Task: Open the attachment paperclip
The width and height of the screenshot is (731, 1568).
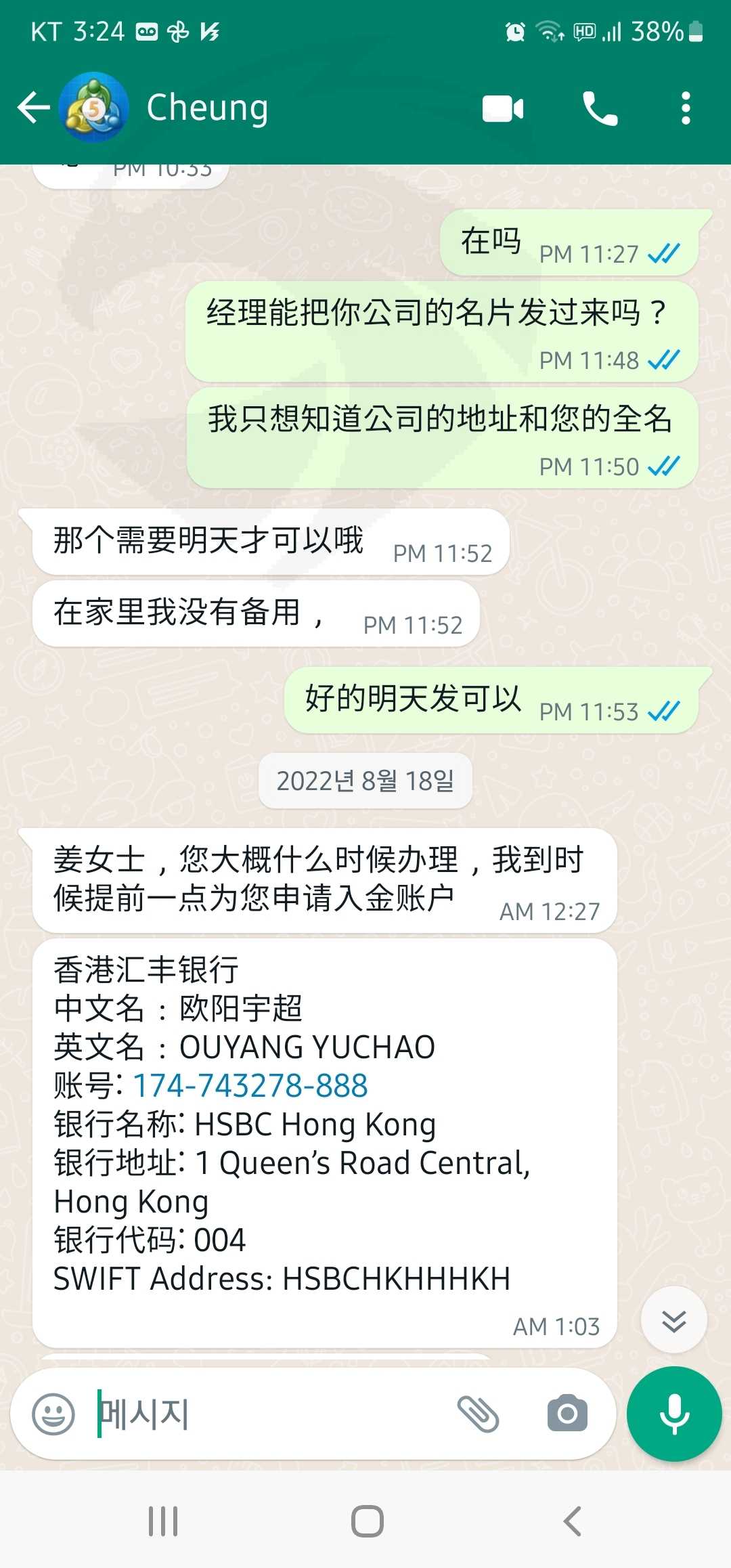Action: (x=478, y=1414)
